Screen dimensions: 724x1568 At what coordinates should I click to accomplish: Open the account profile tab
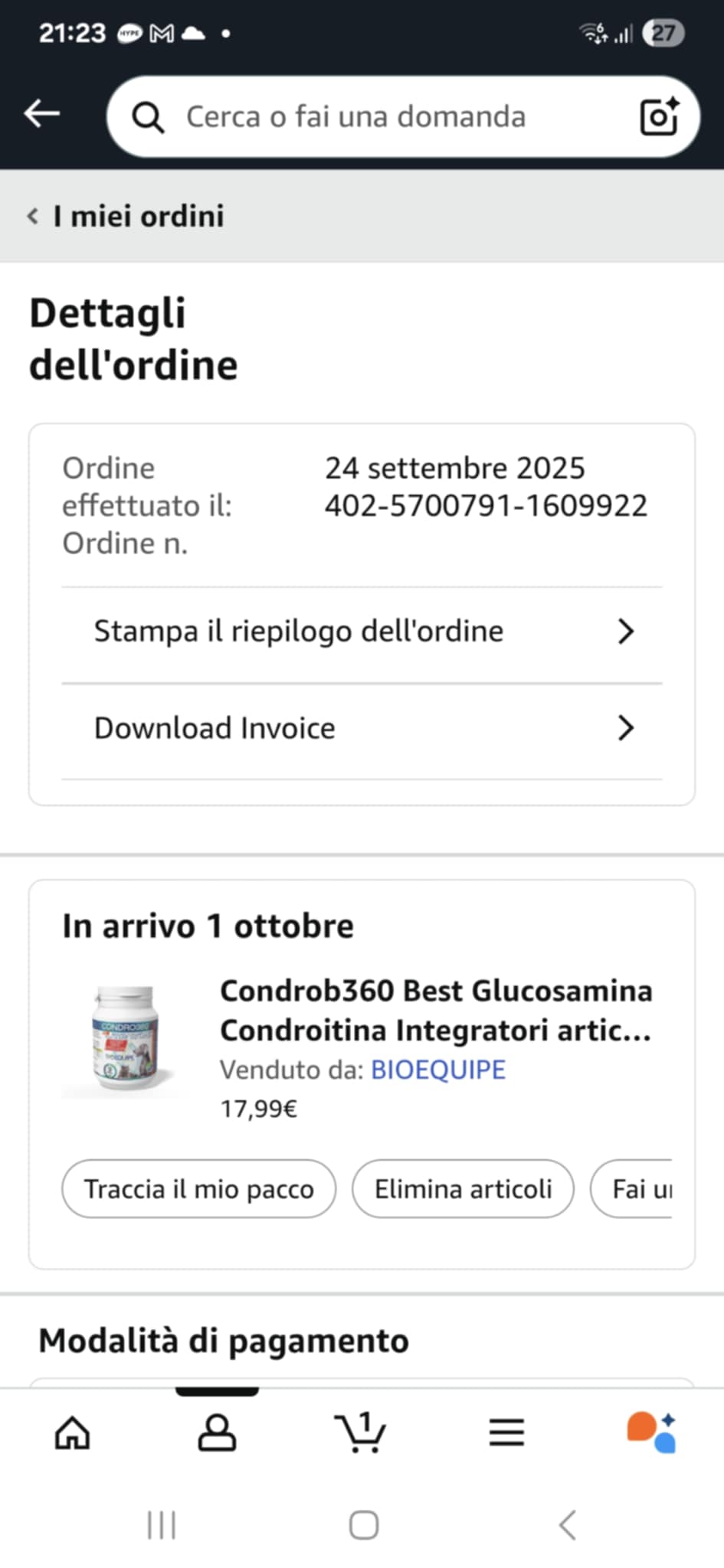(217, 1432)
